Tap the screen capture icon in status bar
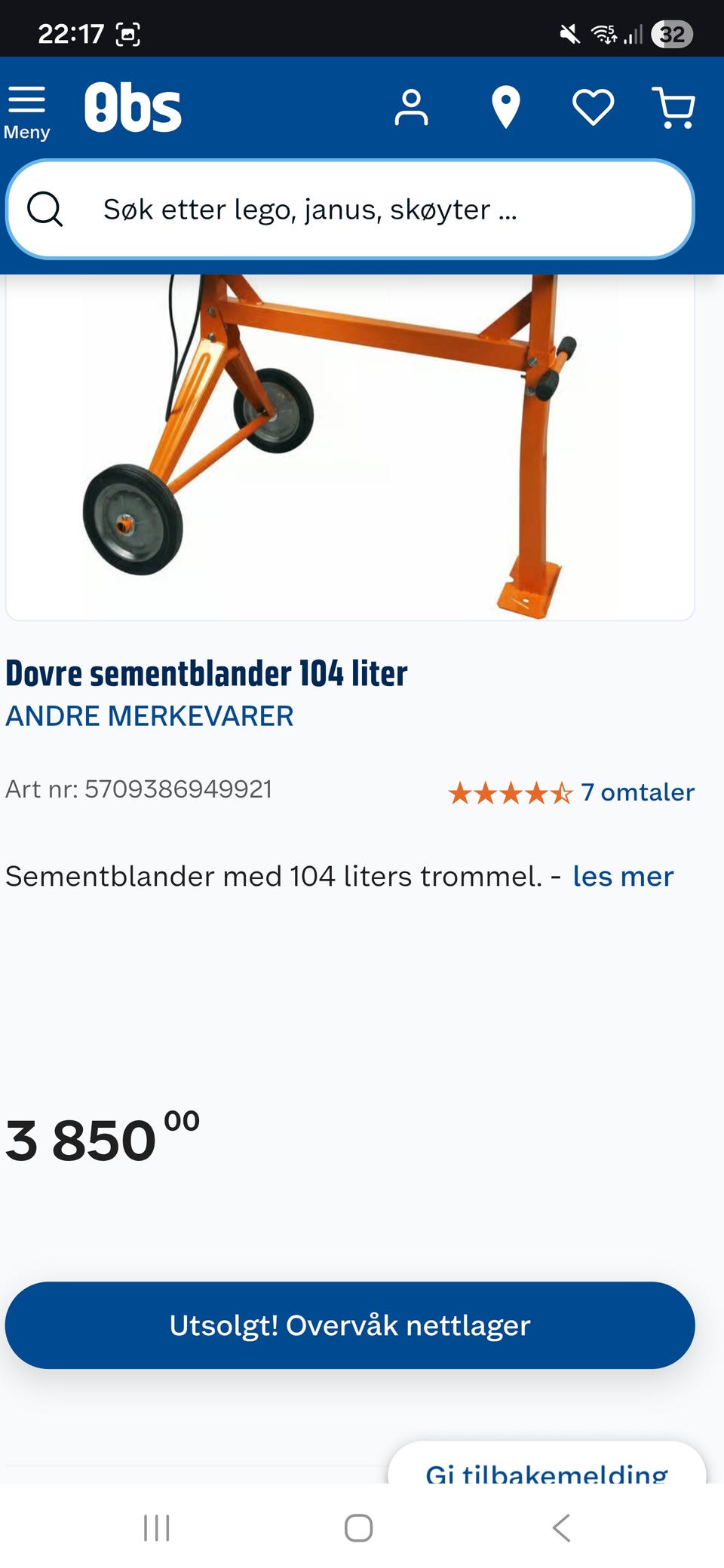This screenshot has height=1568, width=724. coord(130,33)
